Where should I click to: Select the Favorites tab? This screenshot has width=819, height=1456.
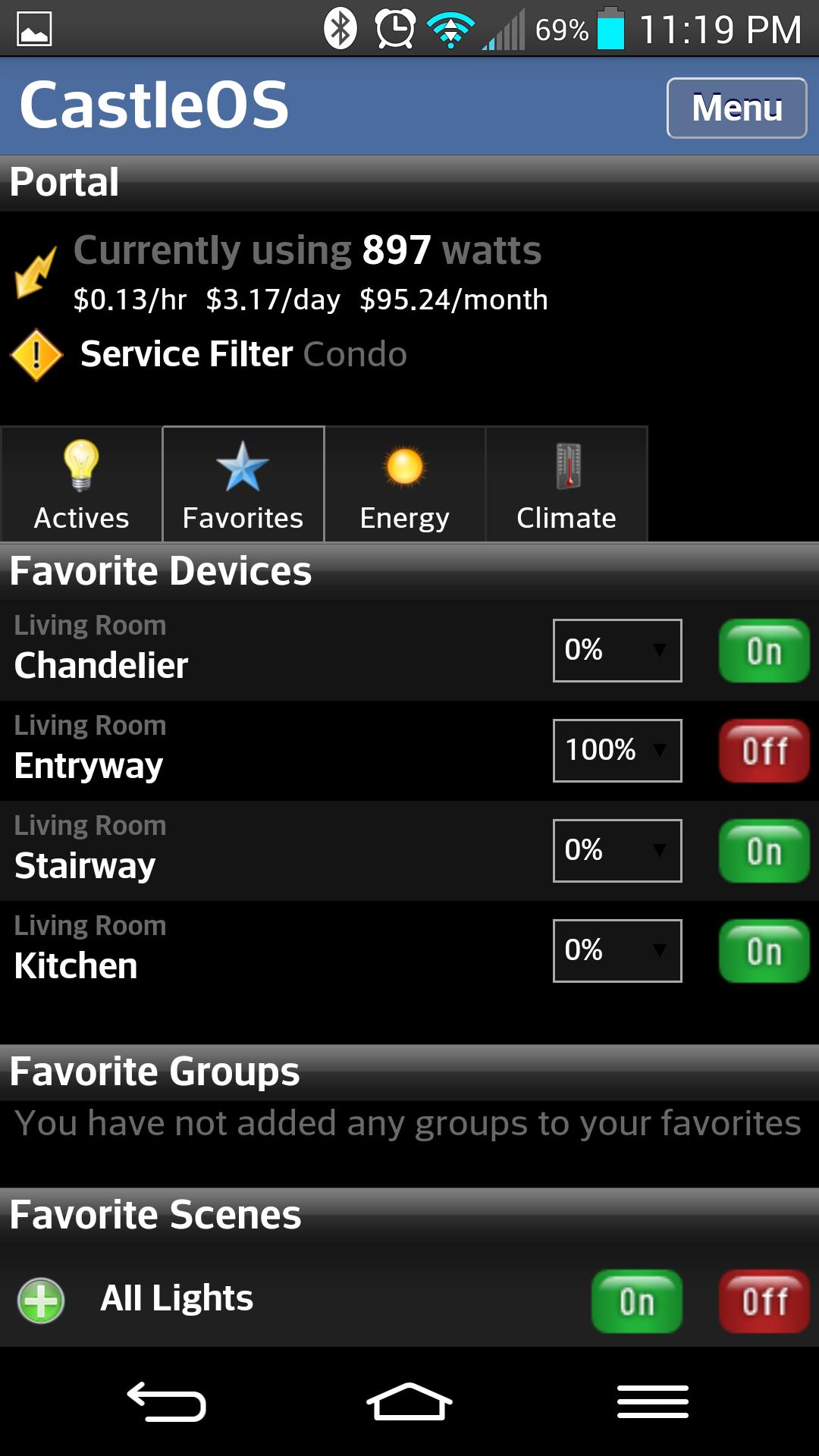(243, 485)
